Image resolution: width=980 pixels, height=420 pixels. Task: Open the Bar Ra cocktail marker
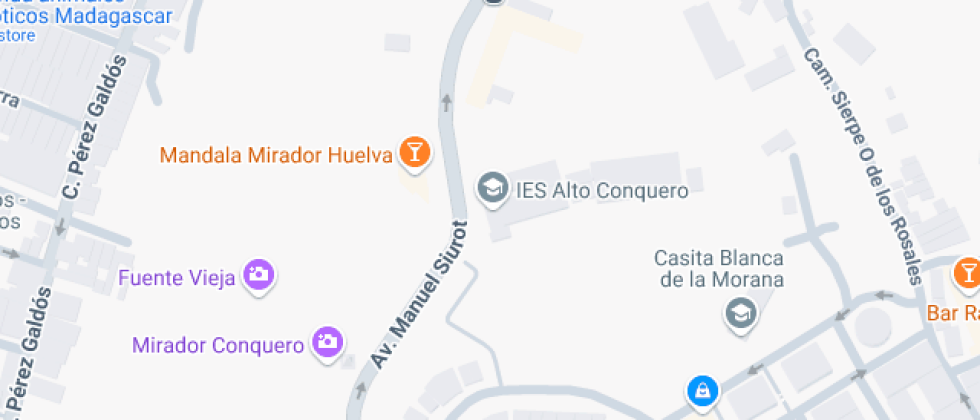[968, 274]
